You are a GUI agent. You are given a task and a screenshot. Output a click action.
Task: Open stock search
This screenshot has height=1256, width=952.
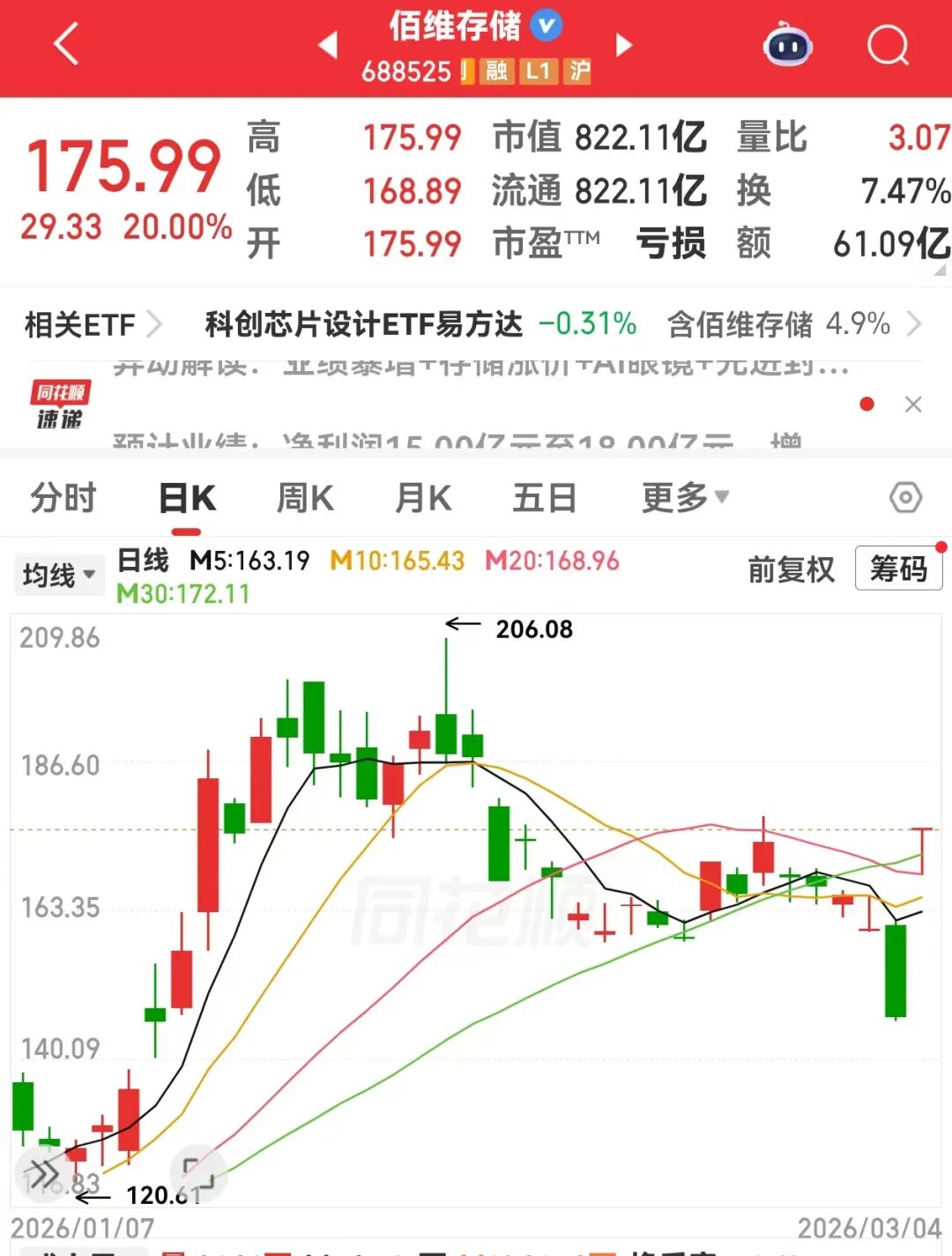click(x=887, y=44)
